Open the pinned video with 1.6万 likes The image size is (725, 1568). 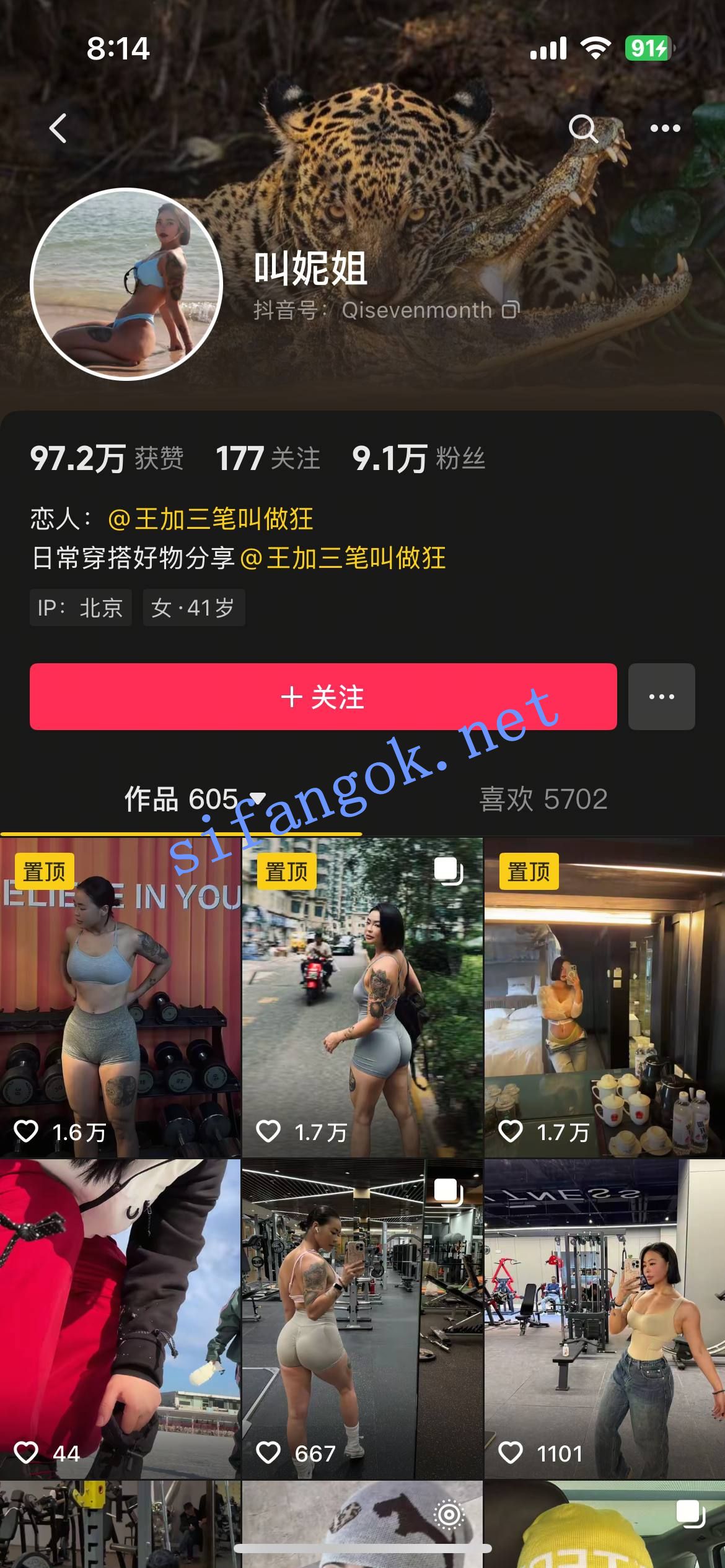tap(120, 997)
